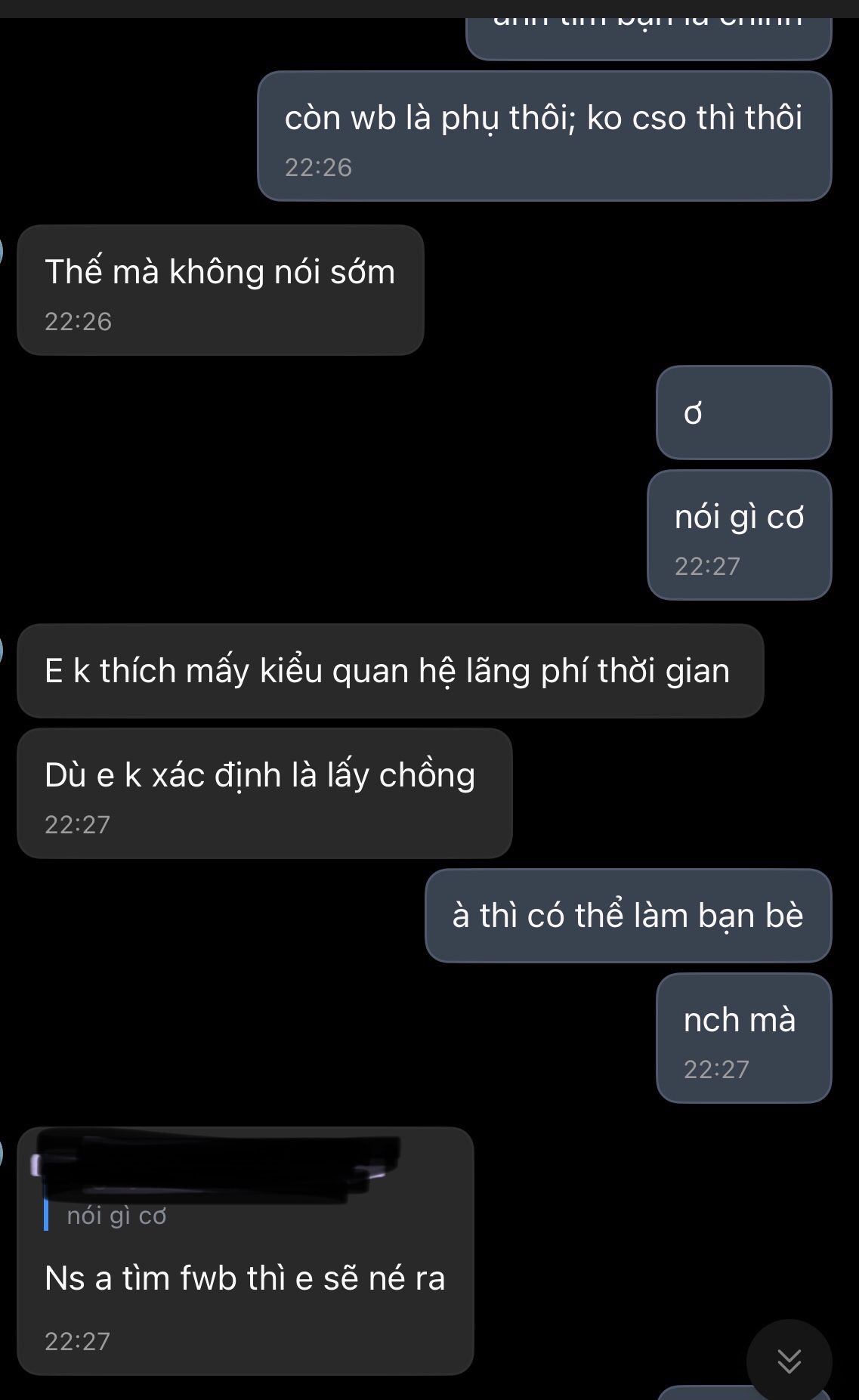Tap the quoted reply "nói gì cơ"
Image resolution: width=859 pixels, height=1400 pixels.
click(117, 1216)
